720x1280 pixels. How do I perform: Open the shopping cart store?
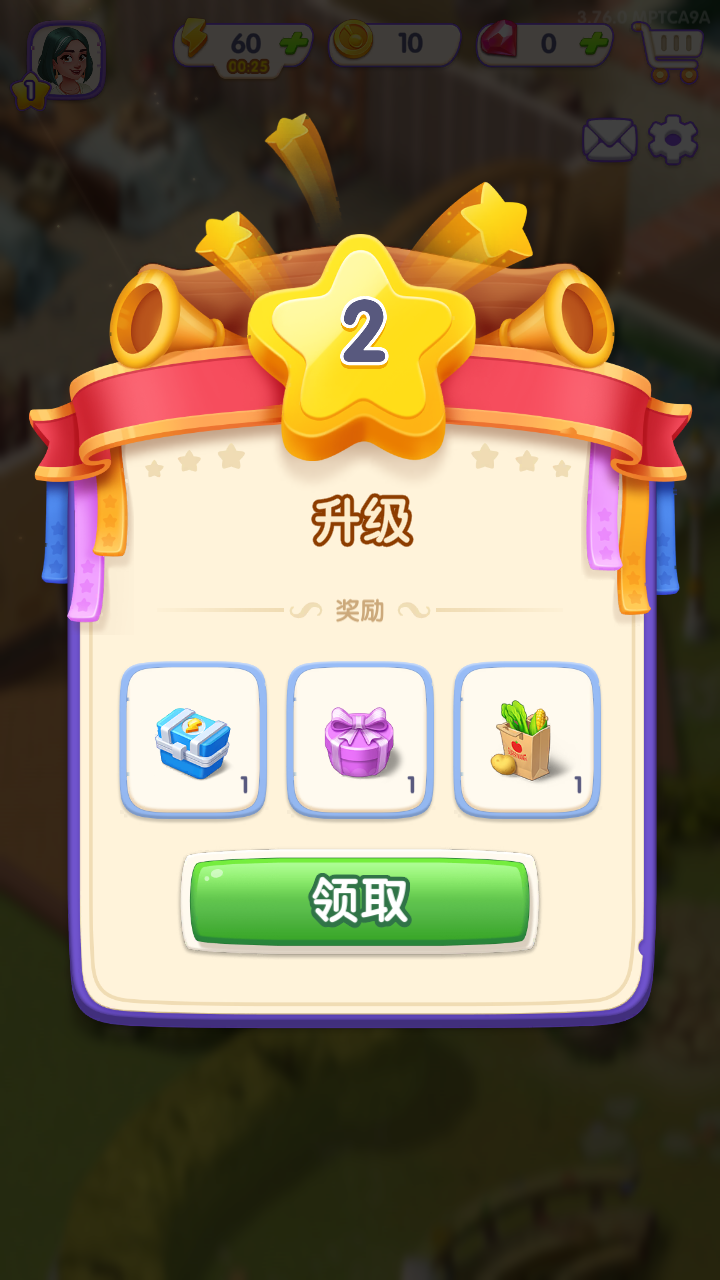click(668, 50)
